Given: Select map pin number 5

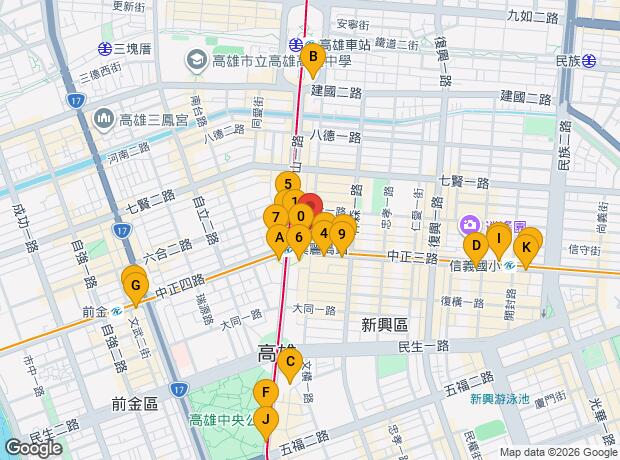Looking at the screenshot, I should coord(288,184).
